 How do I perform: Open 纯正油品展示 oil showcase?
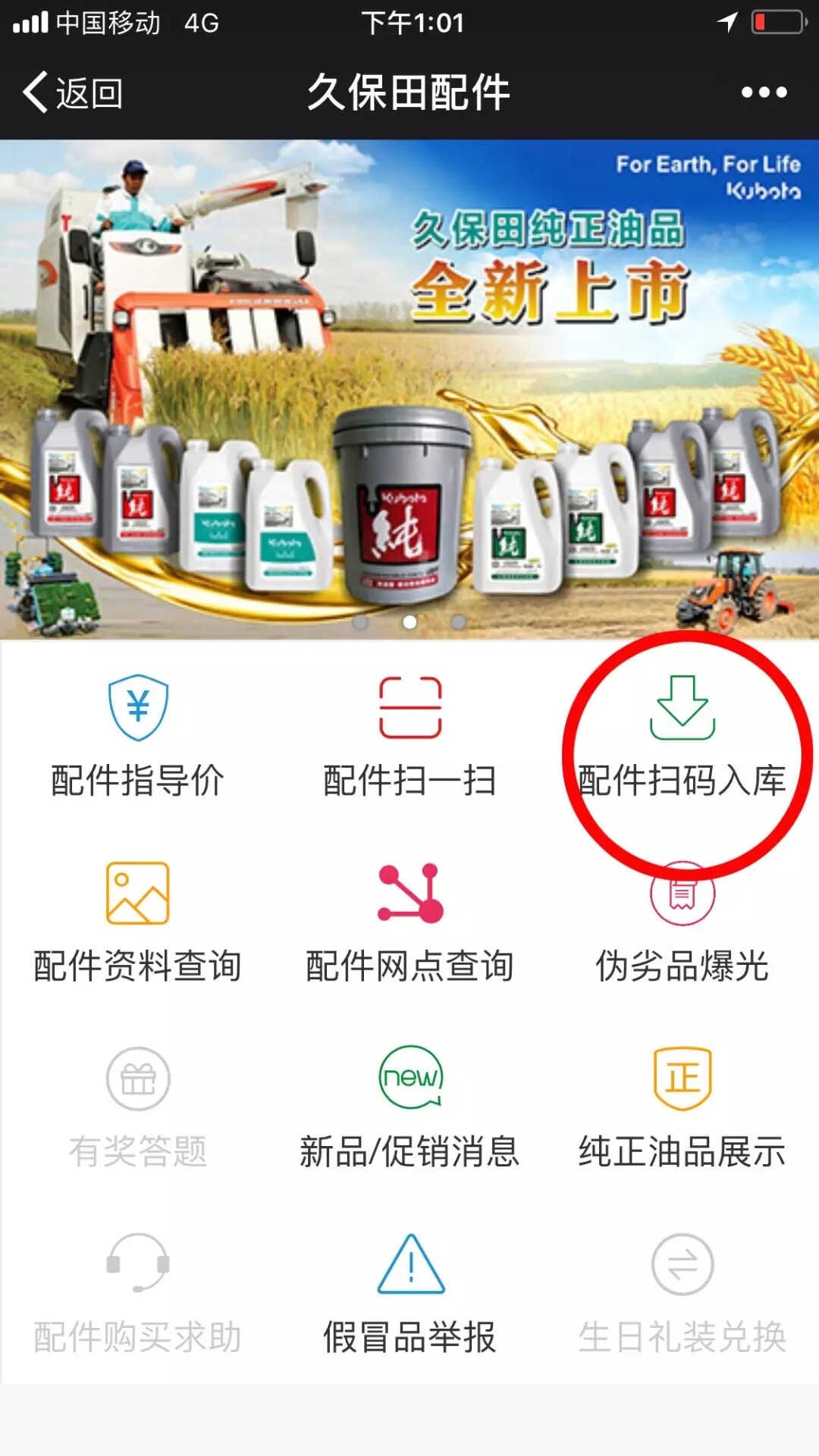pos(682,1108)
